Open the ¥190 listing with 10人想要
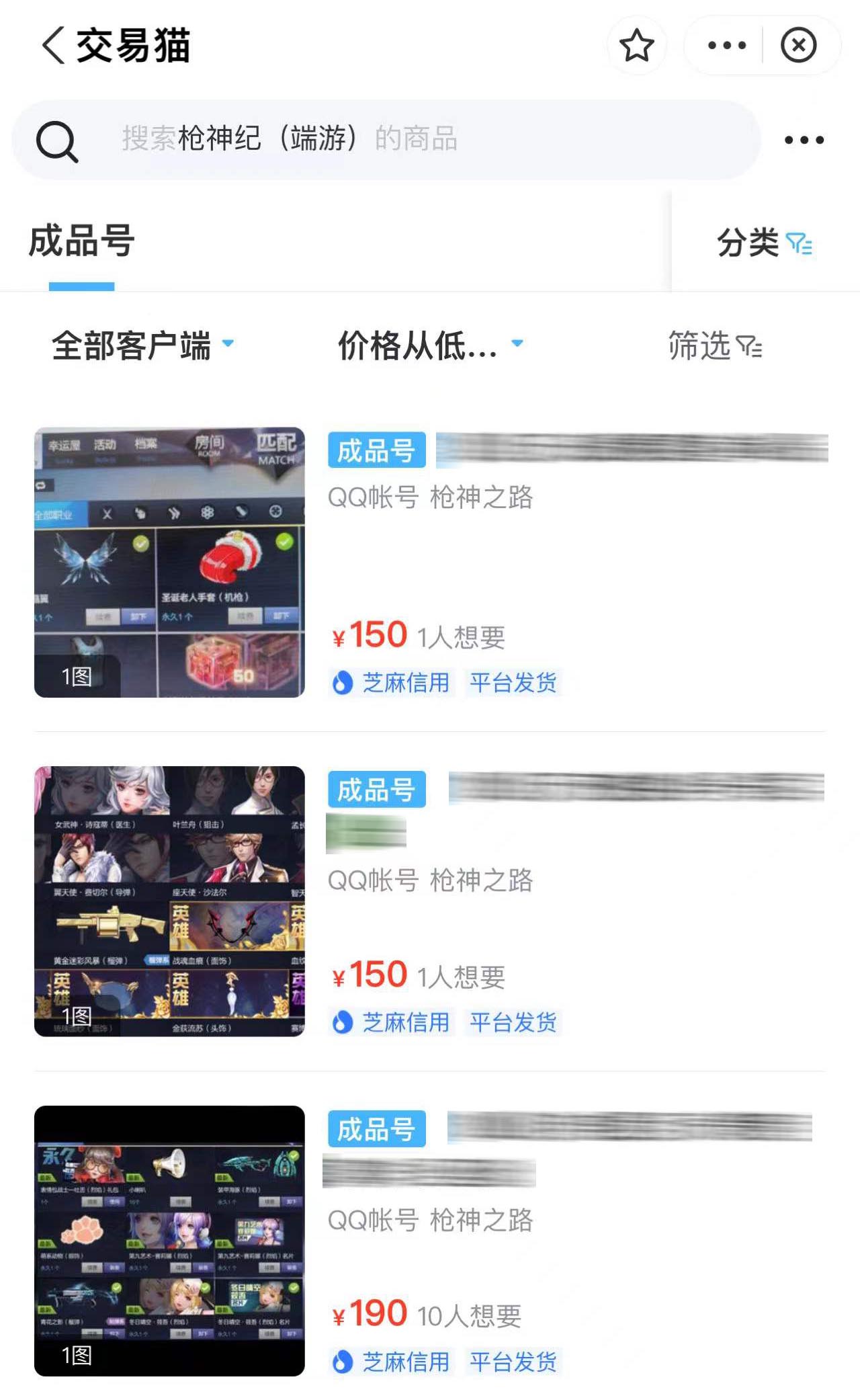 coord(430,1241)
